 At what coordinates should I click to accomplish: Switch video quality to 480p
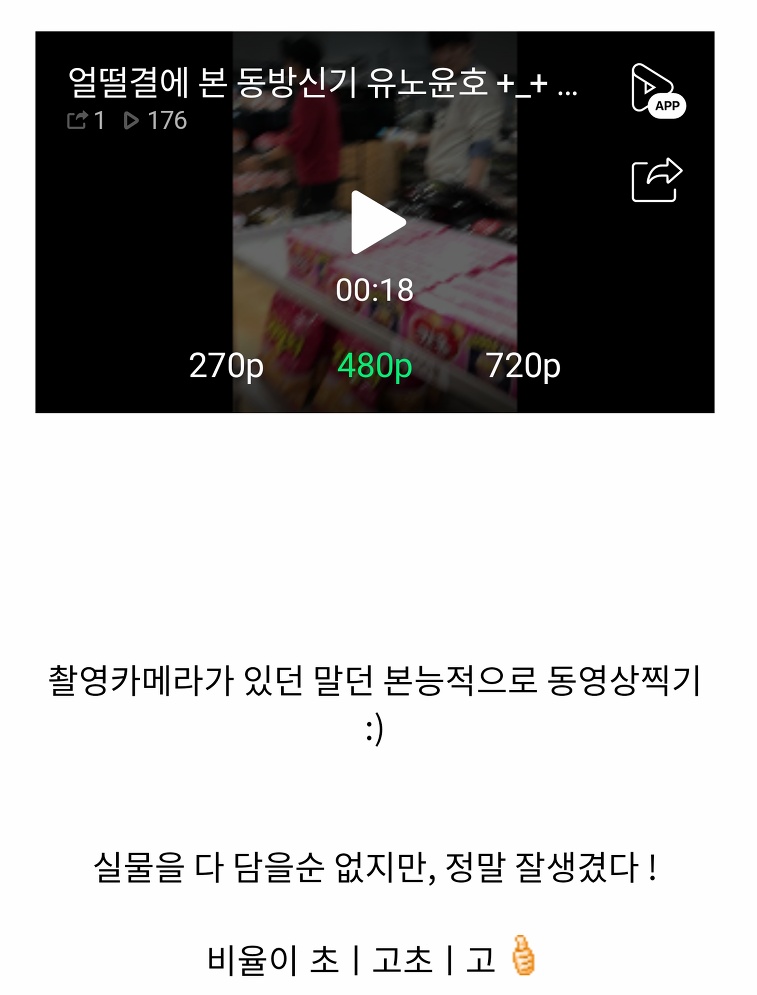(x=375, y=366)
